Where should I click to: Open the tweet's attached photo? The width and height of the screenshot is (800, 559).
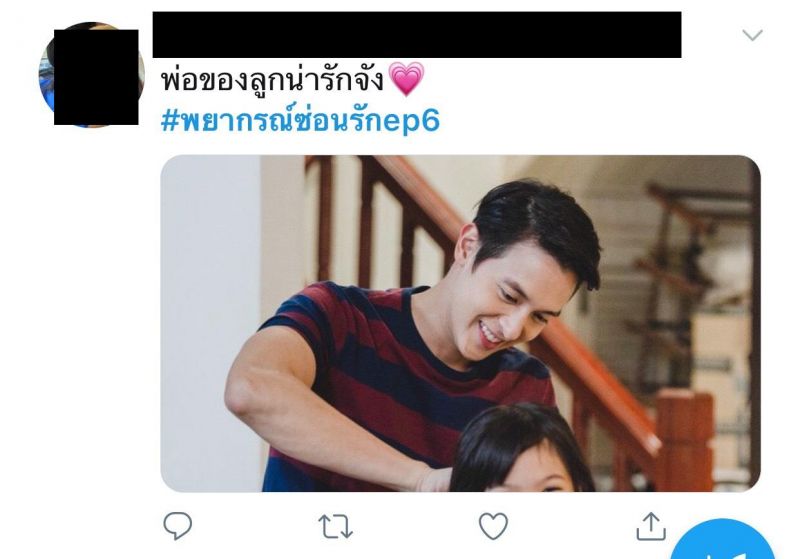click(x=460, y=323)
